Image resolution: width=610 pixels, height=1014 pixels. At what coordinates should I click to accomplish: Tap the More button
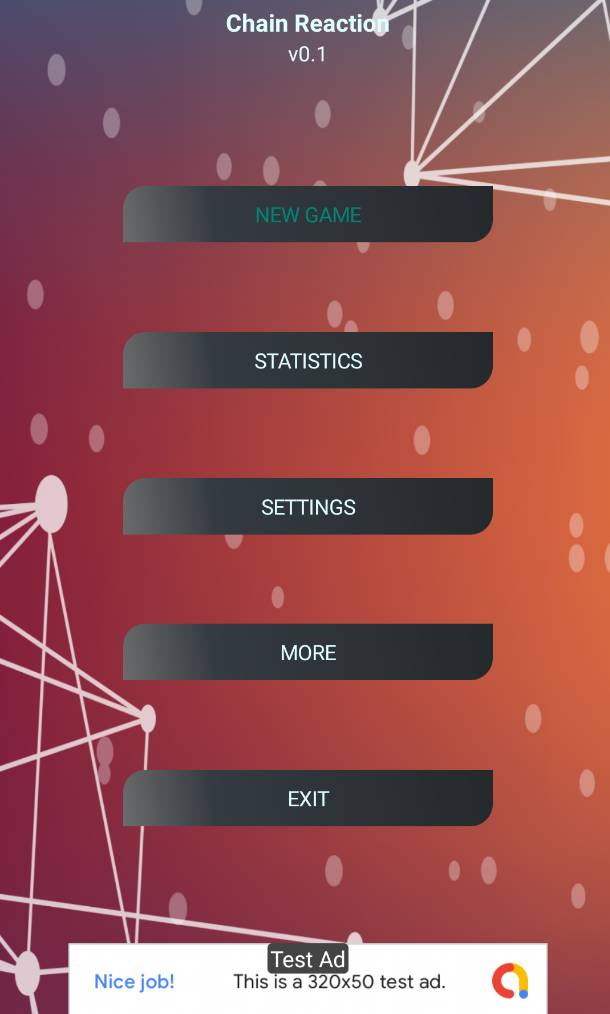(308, 652)
